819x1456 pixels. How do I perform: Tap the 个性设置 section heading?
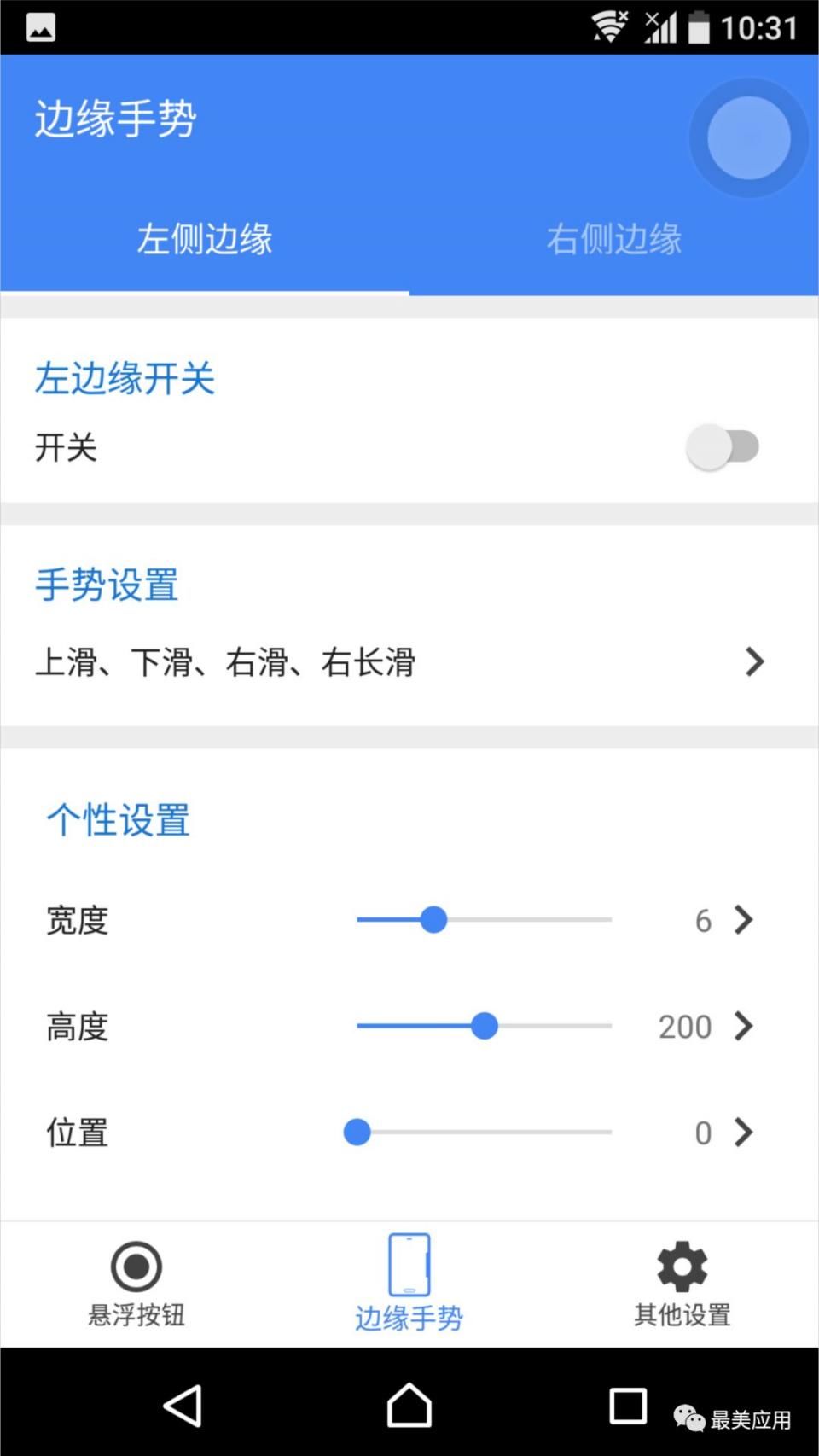118,818
